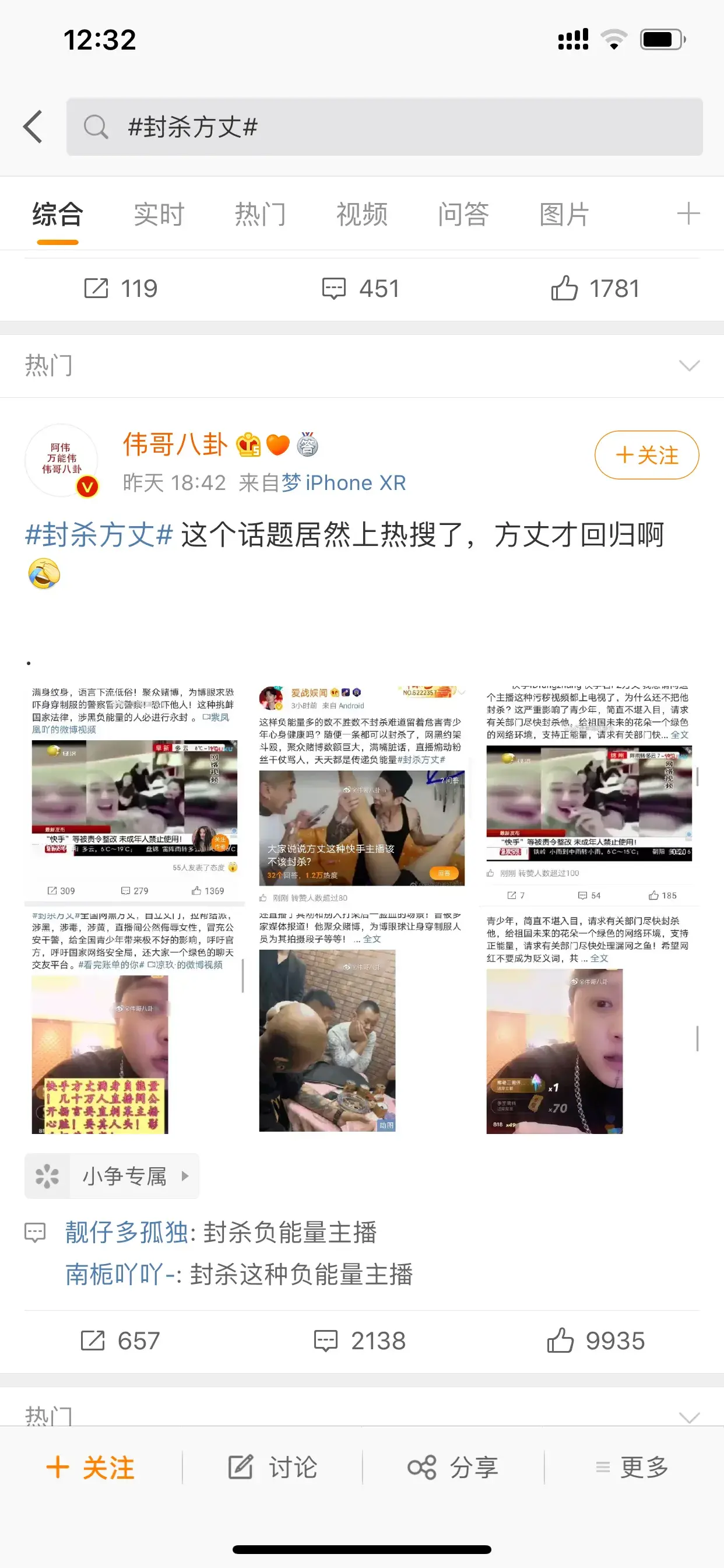Screen dimensions: 724x1568
Task: Switch to the 热门 tab
Action: [x=261, y=215]
